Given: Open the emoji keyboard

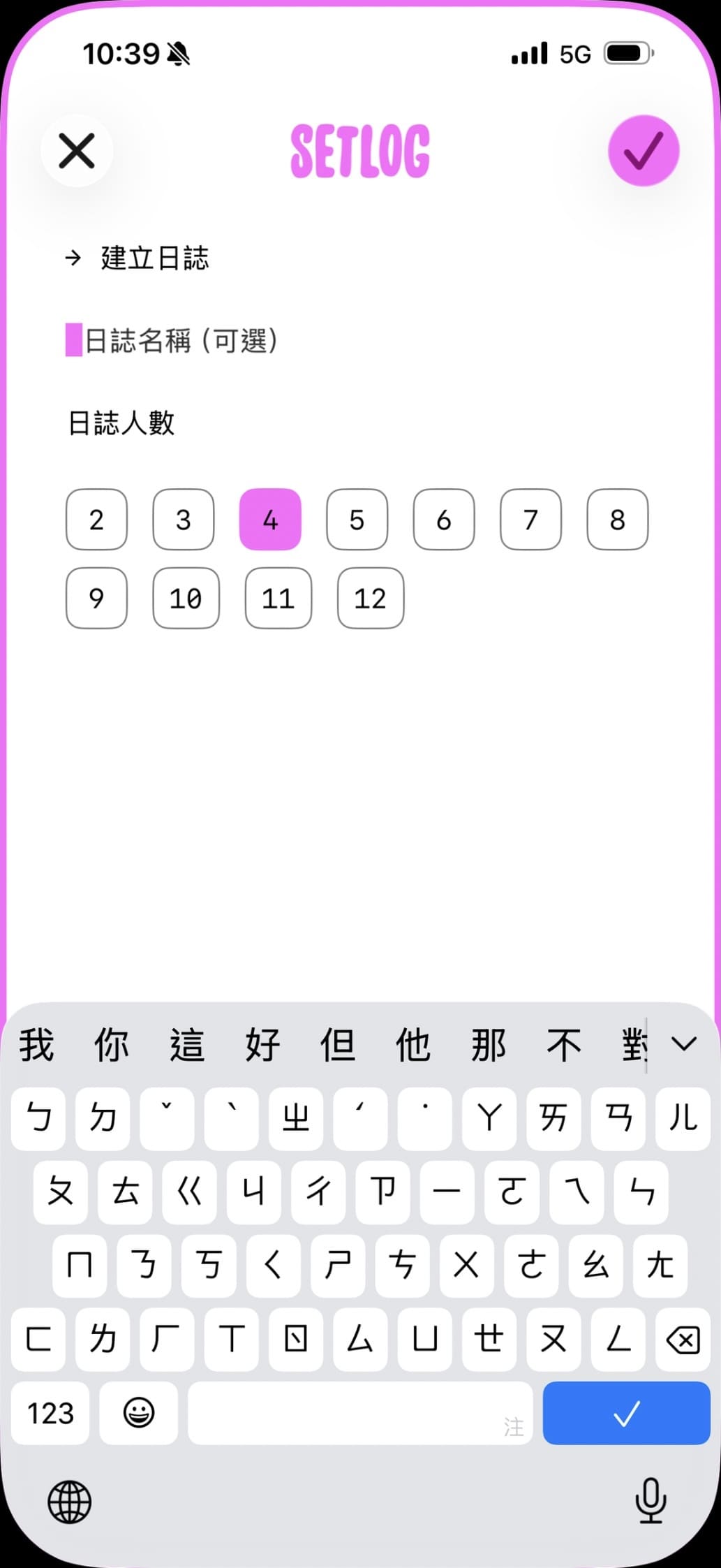Looking at the screenshot, I should 137,1414.
